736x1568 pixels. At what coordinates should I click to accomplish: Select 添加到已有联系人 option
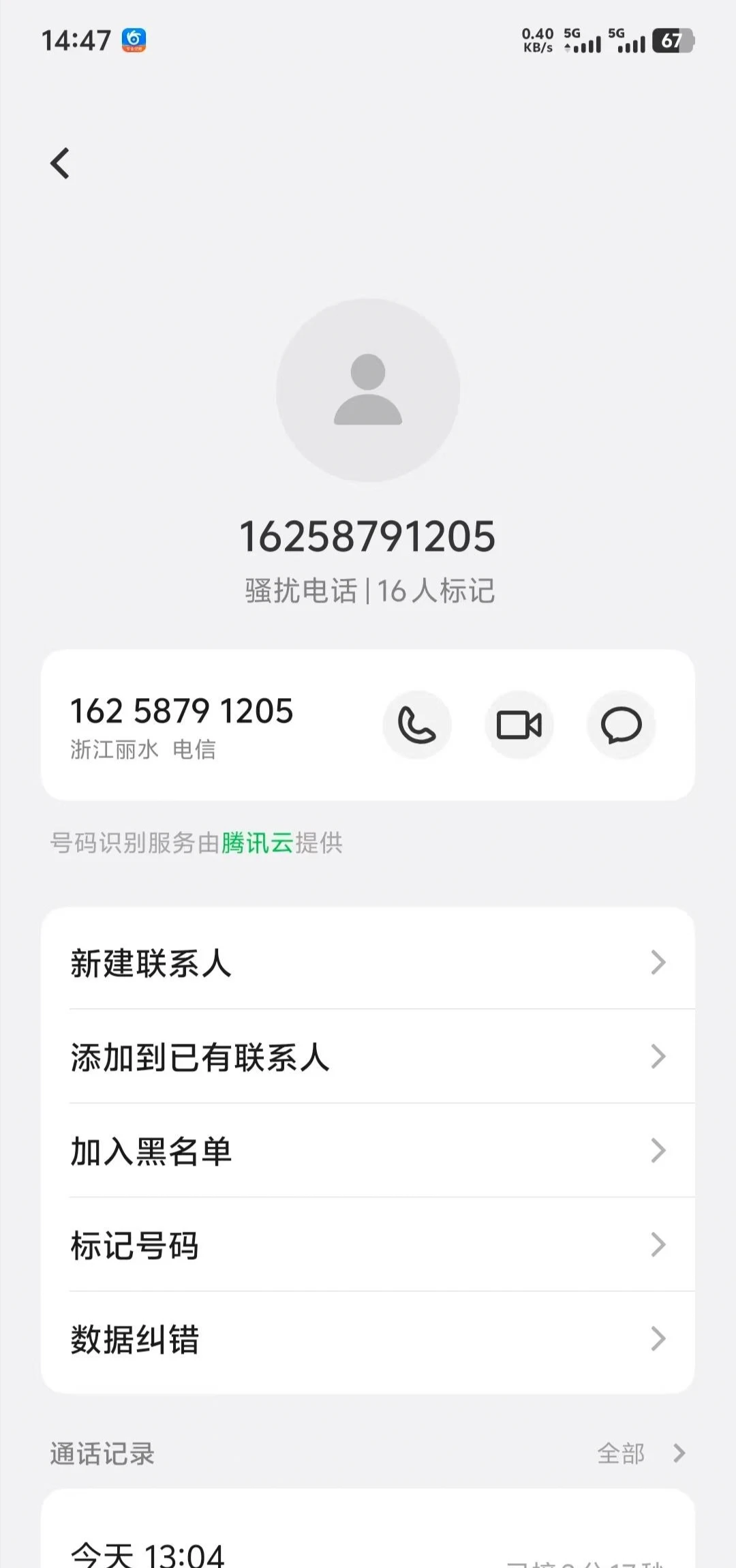(x=368, y=1057)
